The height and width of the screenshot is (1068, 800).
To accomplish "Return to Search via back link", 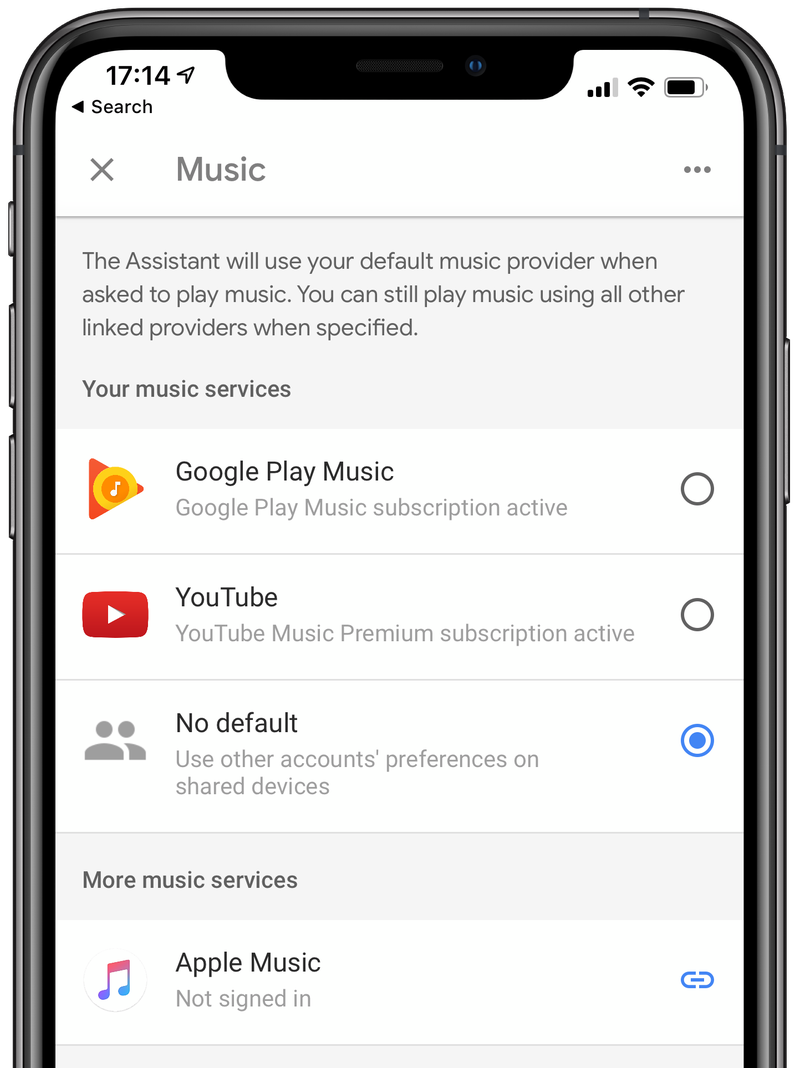I will tap(112, 107).
